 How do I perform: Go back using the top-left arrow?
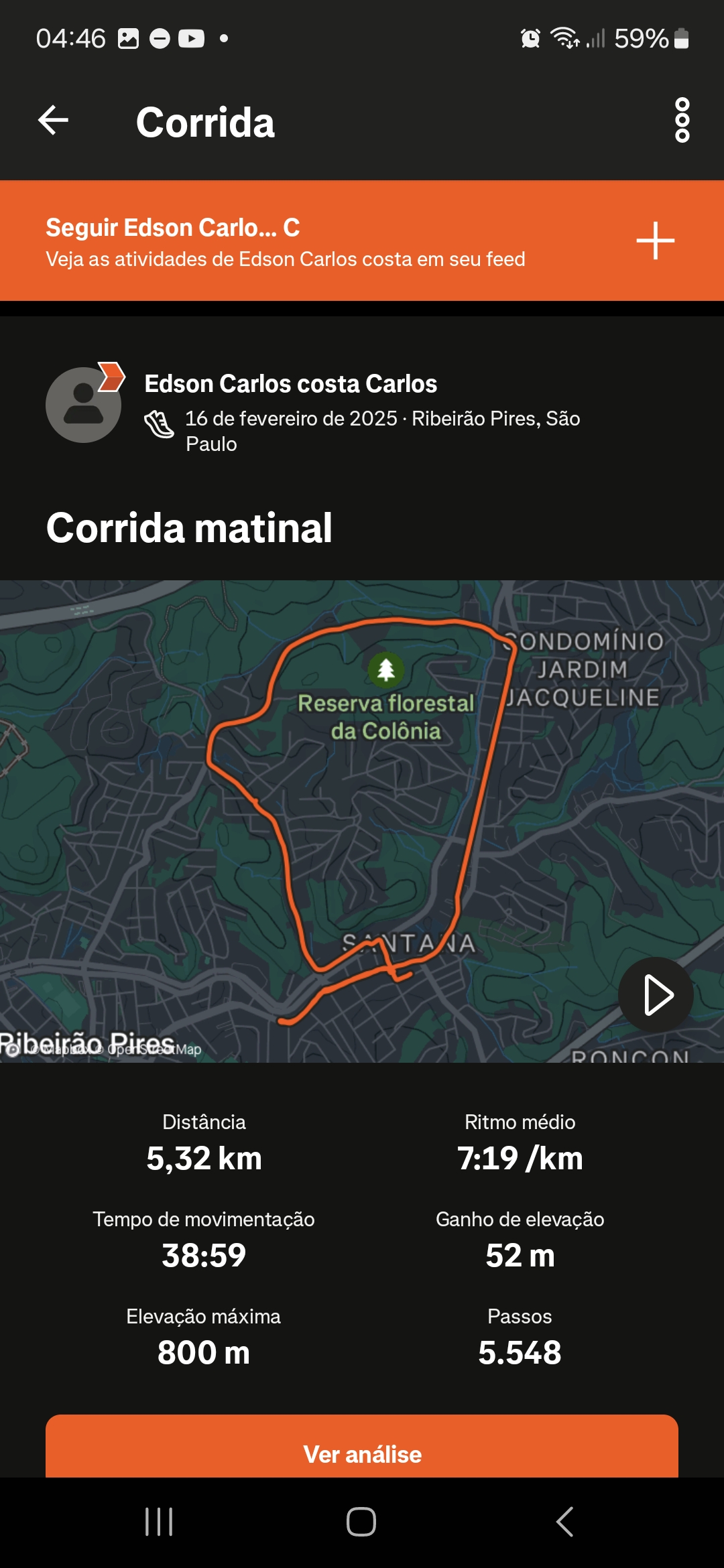tap(53, 121)
